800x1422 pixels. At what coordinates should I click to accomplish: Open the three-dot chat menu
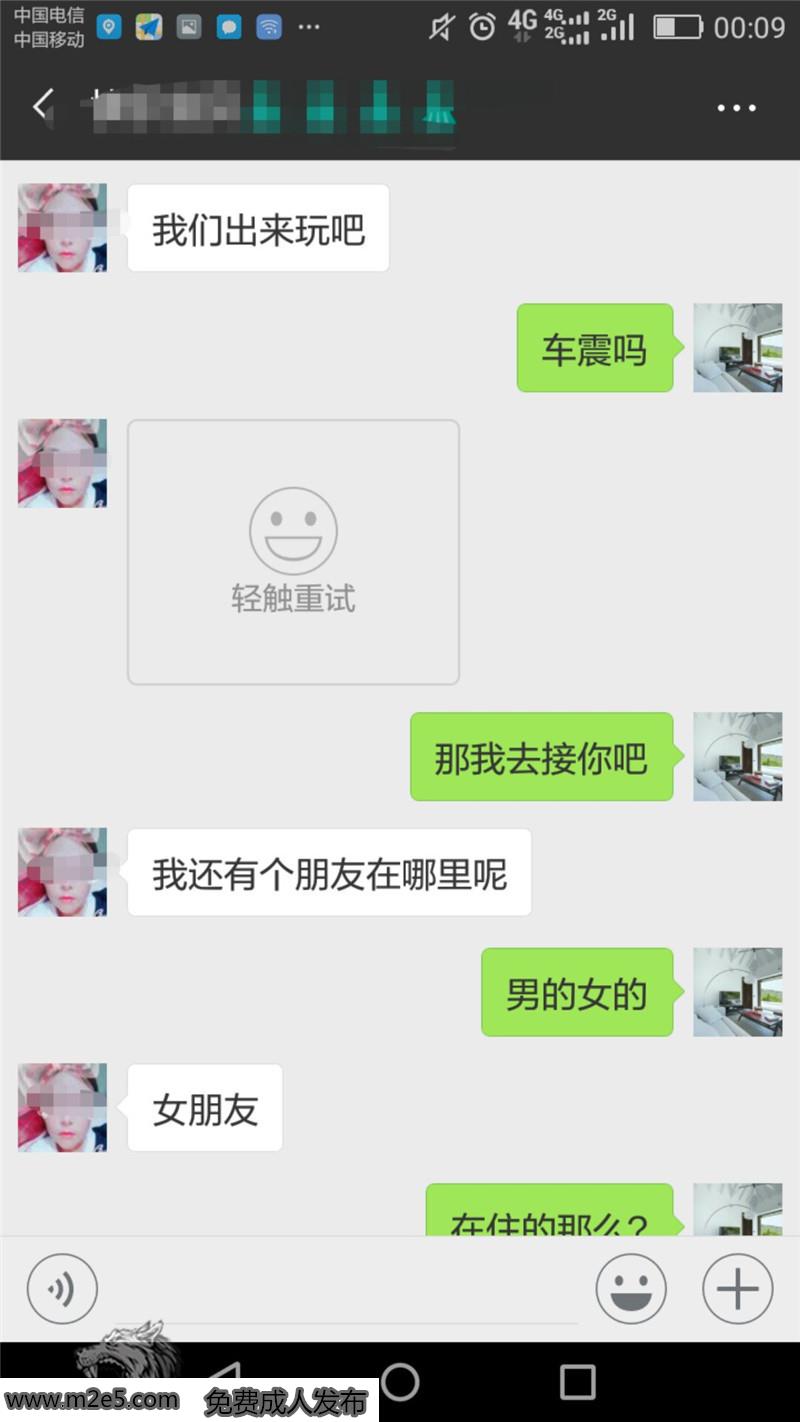pos(736,108)
